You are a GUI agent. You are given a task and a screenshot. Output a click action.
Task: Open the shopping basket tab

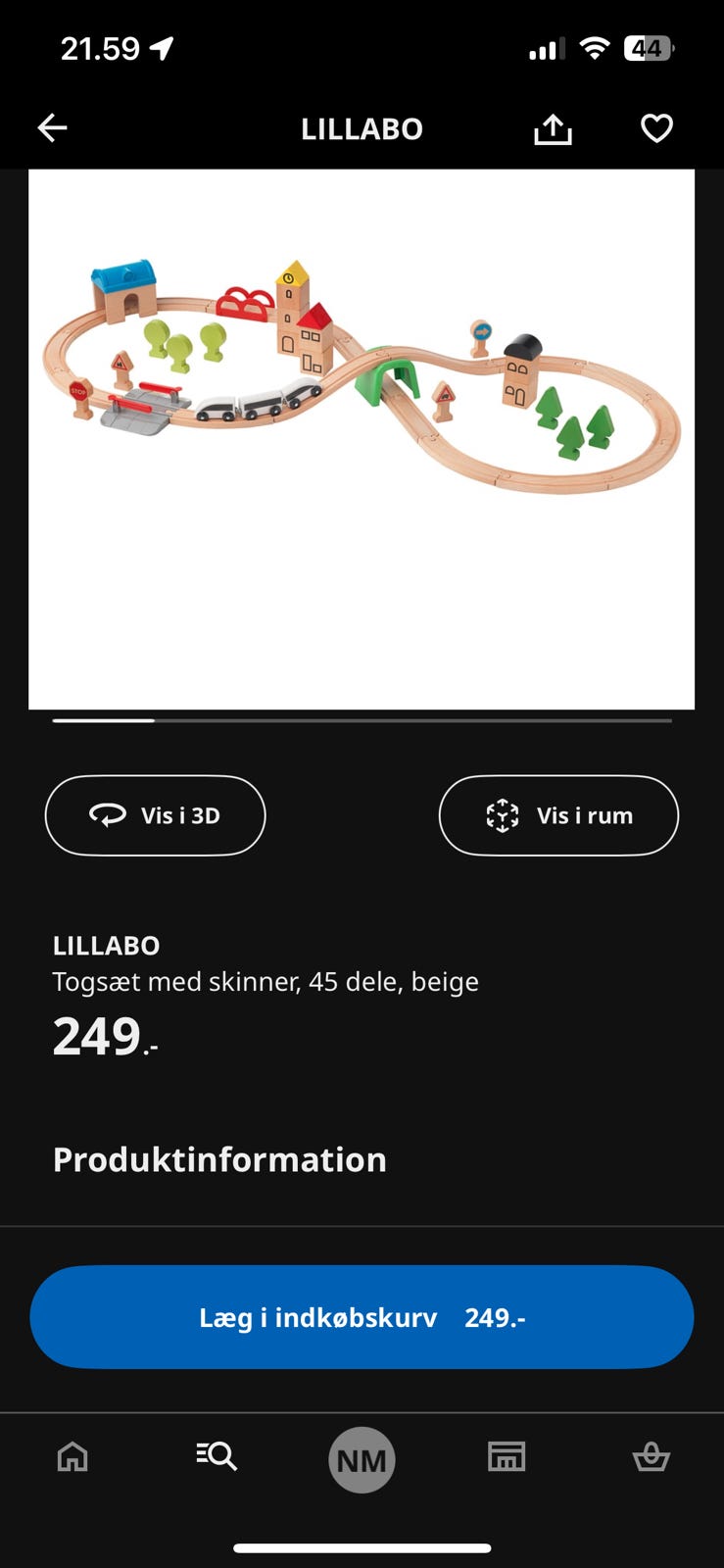coord(651,1457)
